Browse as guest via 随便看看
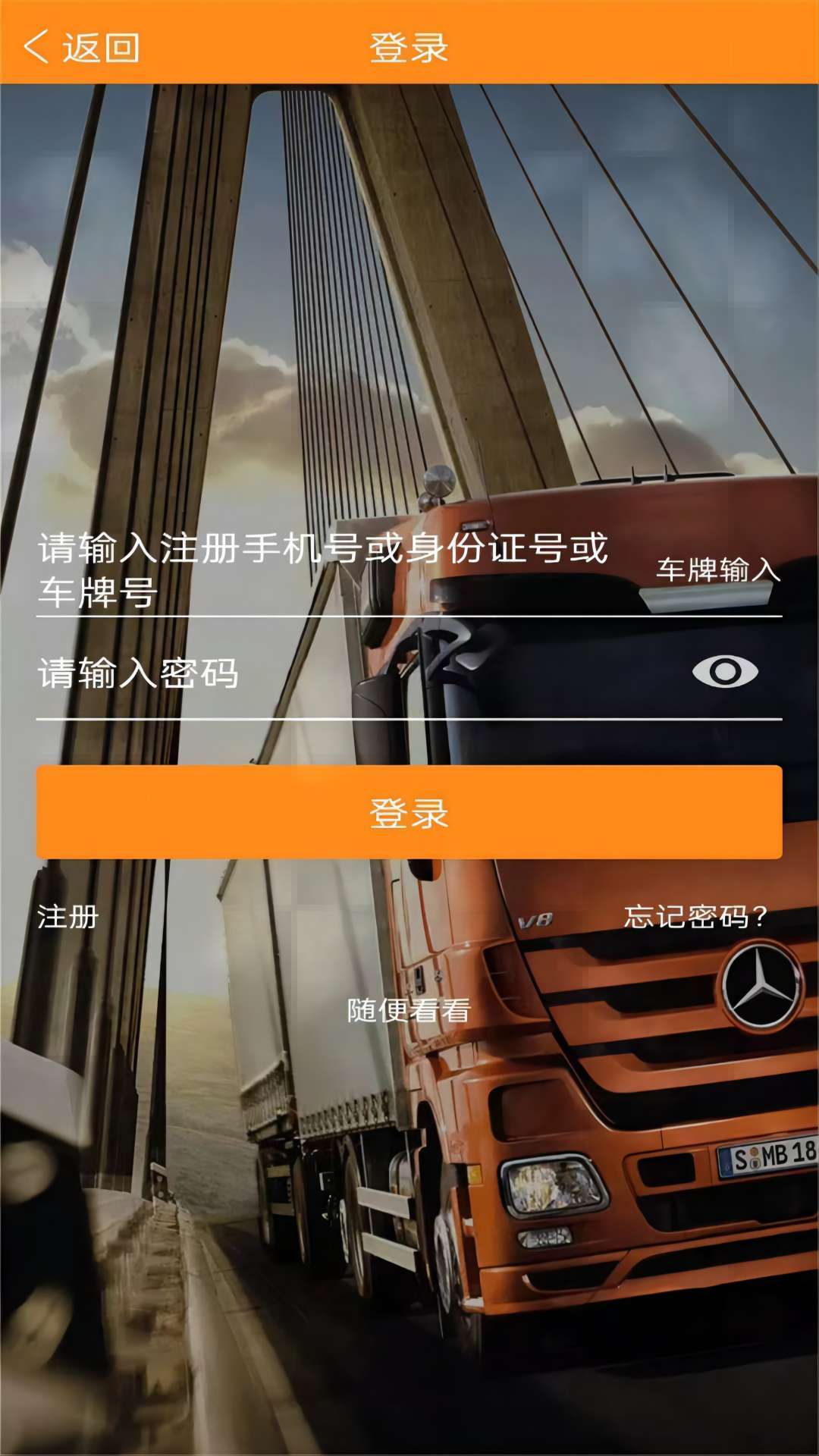This screenshot has width=819, height=1456. [x=409, y=1010]
